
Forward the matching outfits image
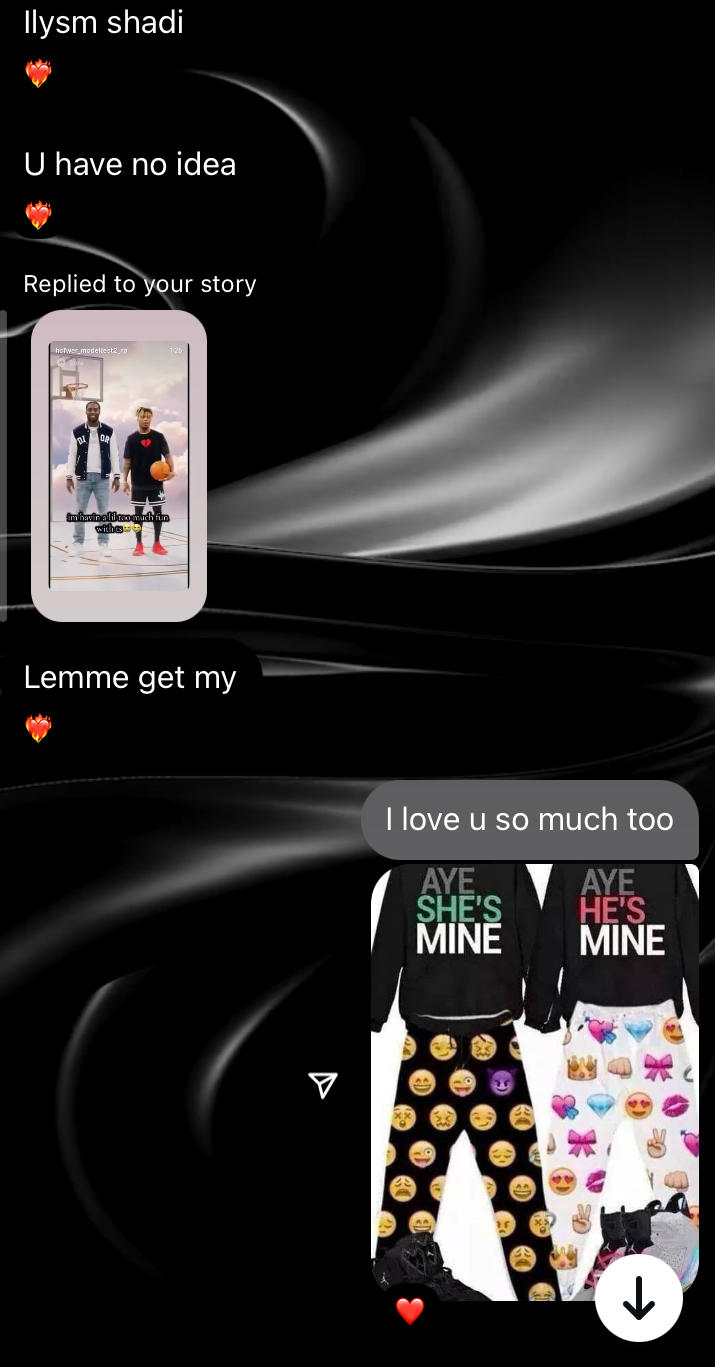tap(323, 1085)
